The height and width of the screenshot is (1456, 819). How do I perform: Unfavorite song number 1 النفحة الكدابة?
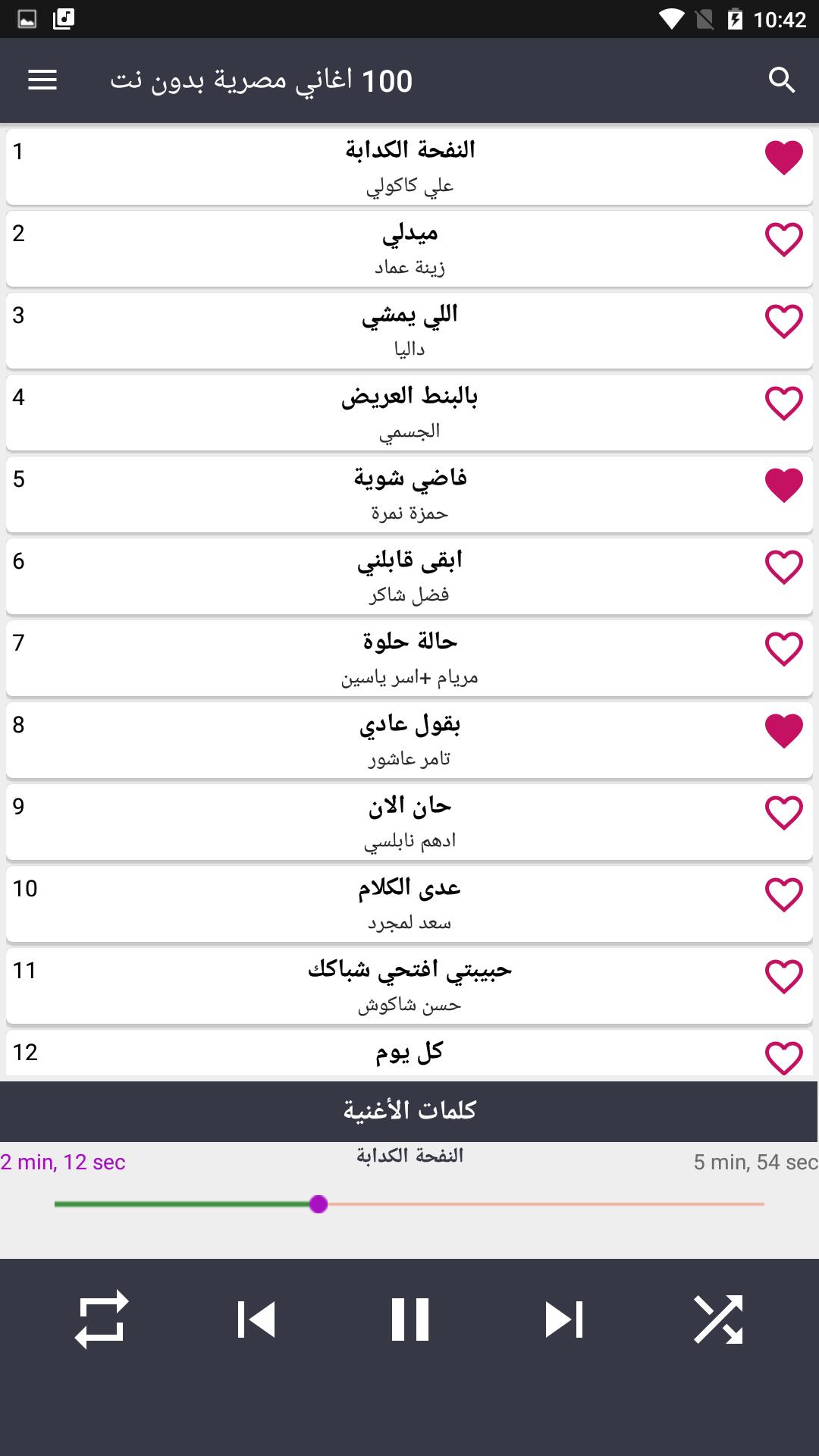point(784,158)
